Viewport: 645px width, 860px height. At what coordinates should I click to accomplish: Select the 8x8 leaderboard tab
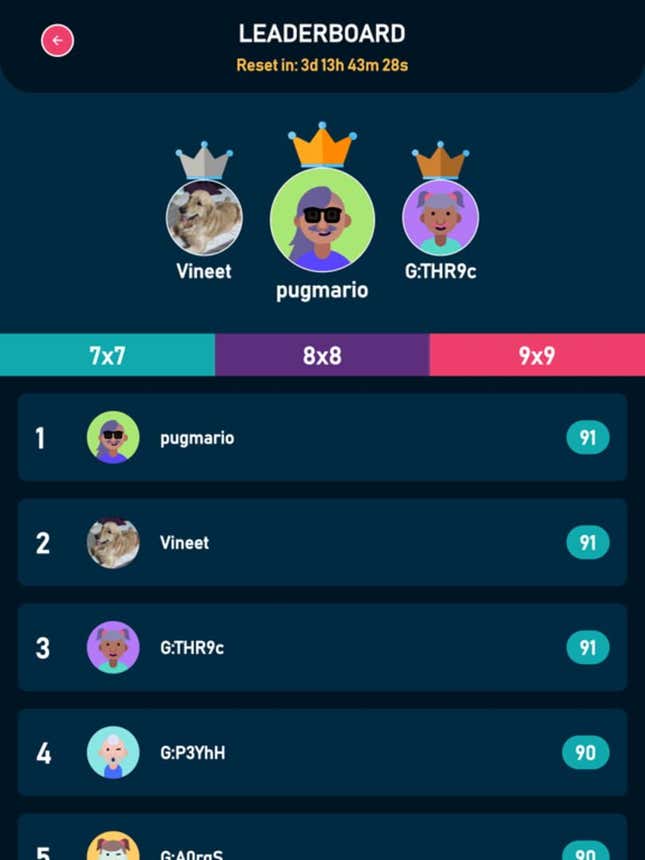[322, 355]
